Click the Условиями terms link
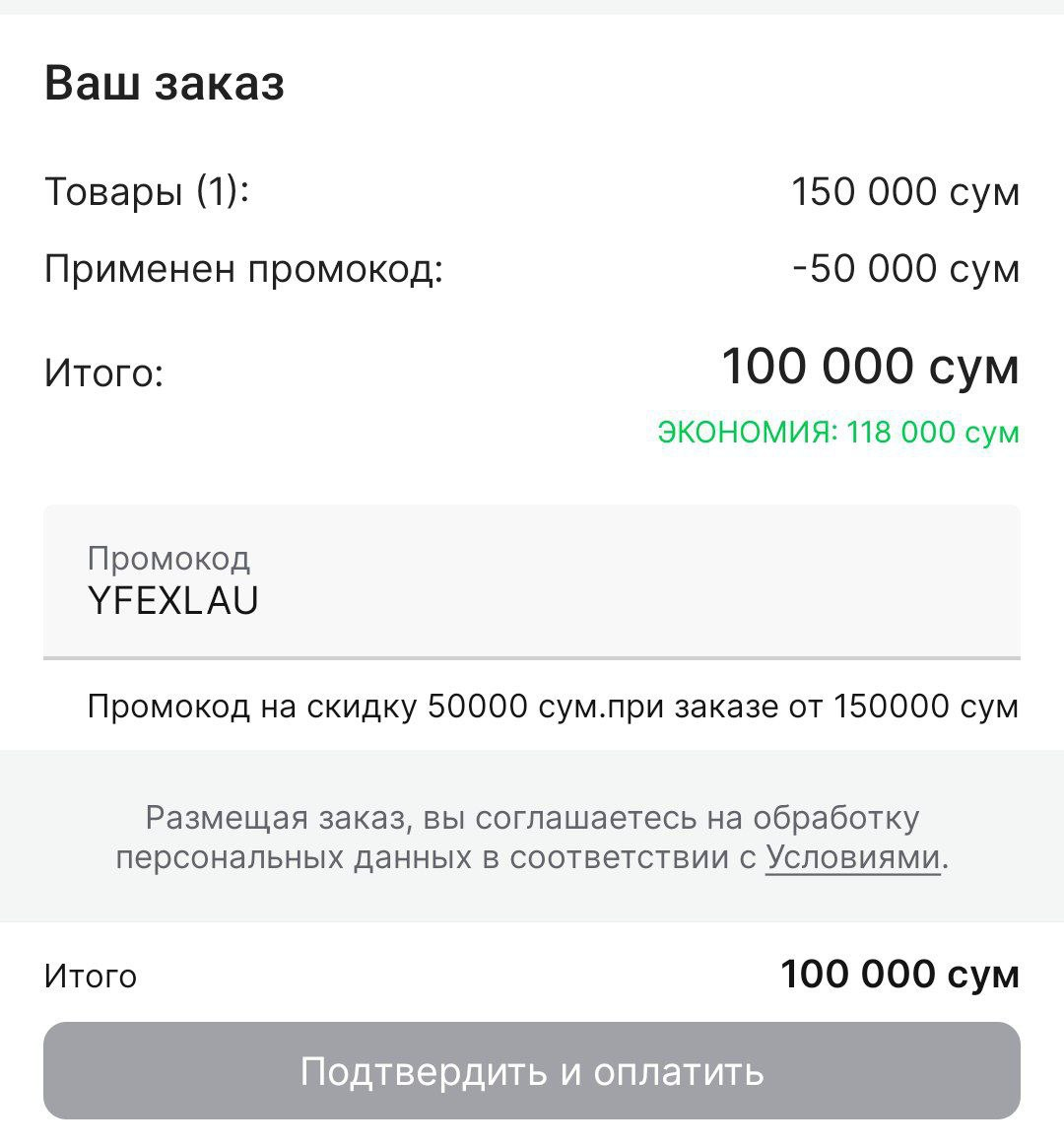 853,858
